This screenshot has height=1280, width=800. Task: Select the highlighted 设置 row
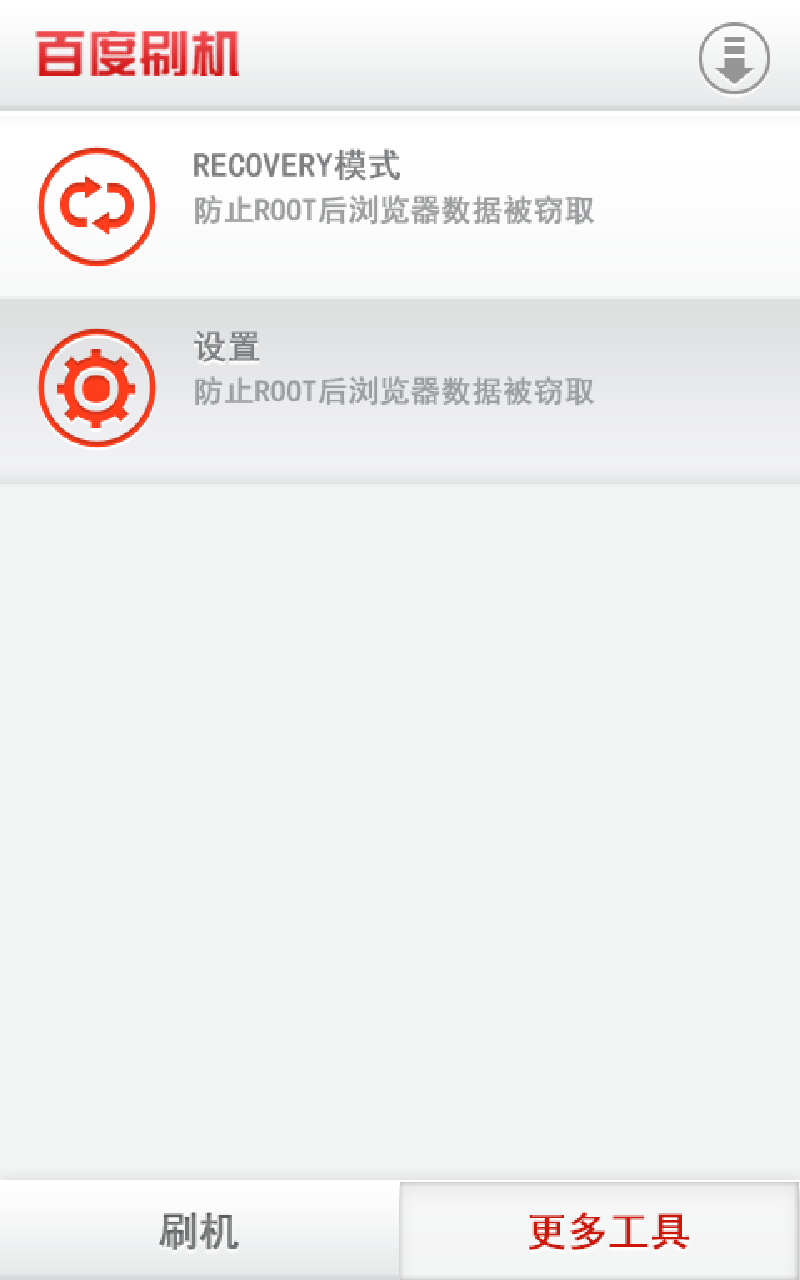click(x=400, y=387)
